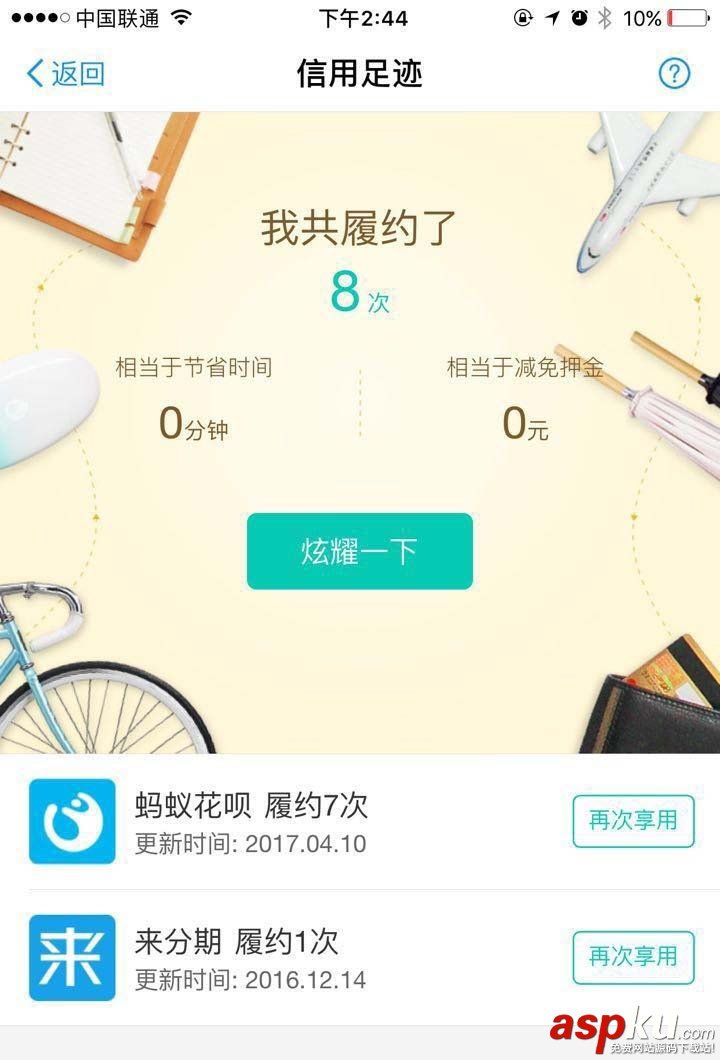Go back using the 返回 button
Viewport: 720px width, 1060px height.
coord(66,74)
